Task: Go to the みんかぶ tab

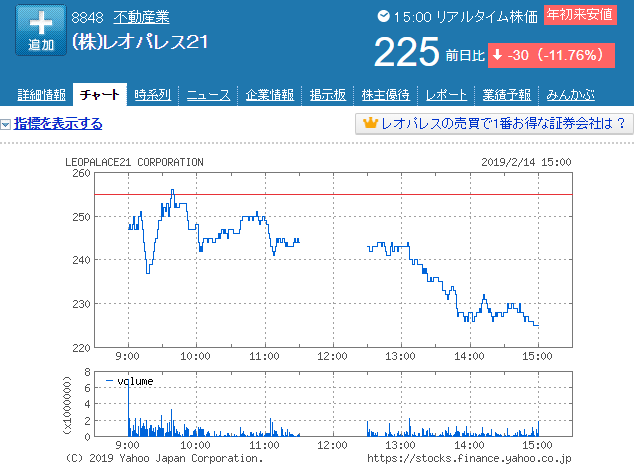Action: click(571, 95)
